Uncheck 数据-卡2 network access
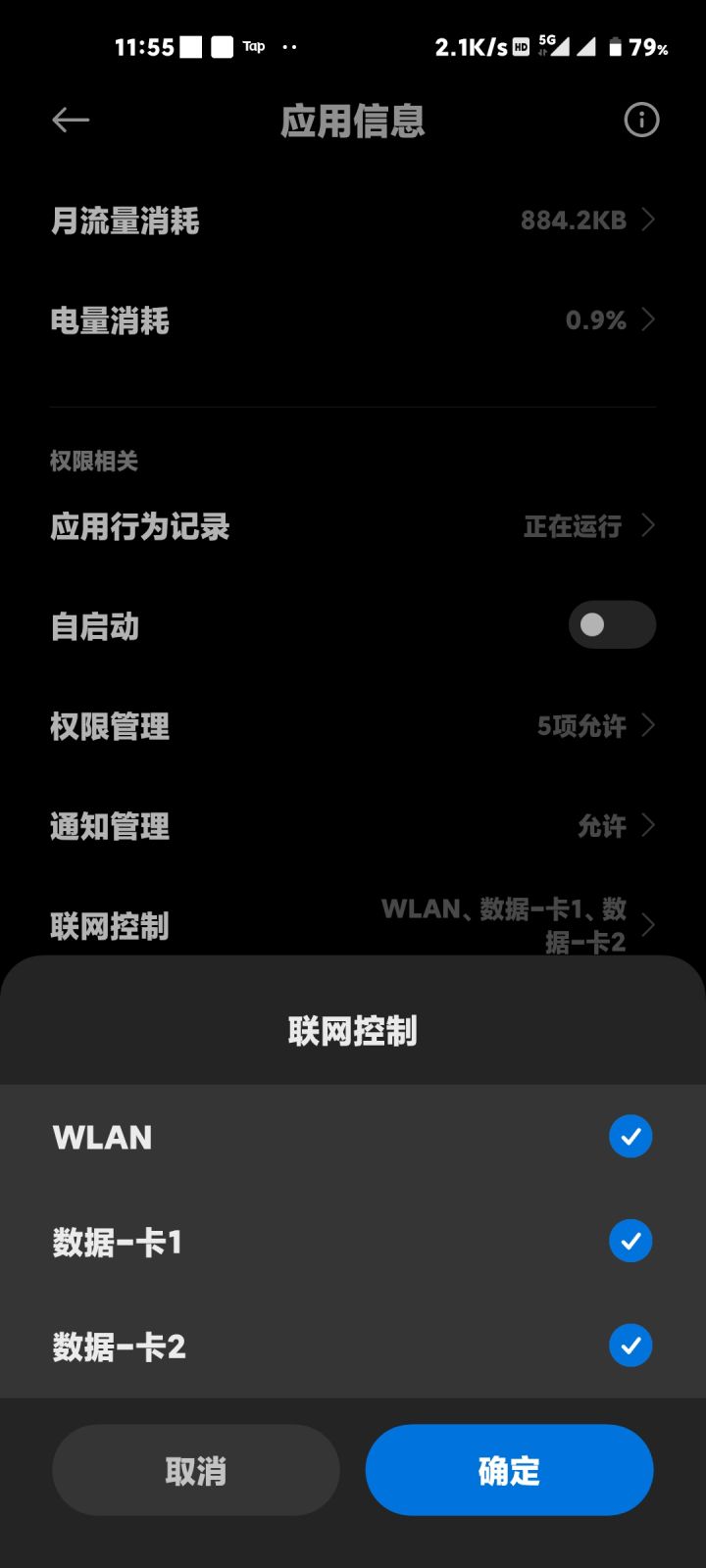 point(630,1346)
